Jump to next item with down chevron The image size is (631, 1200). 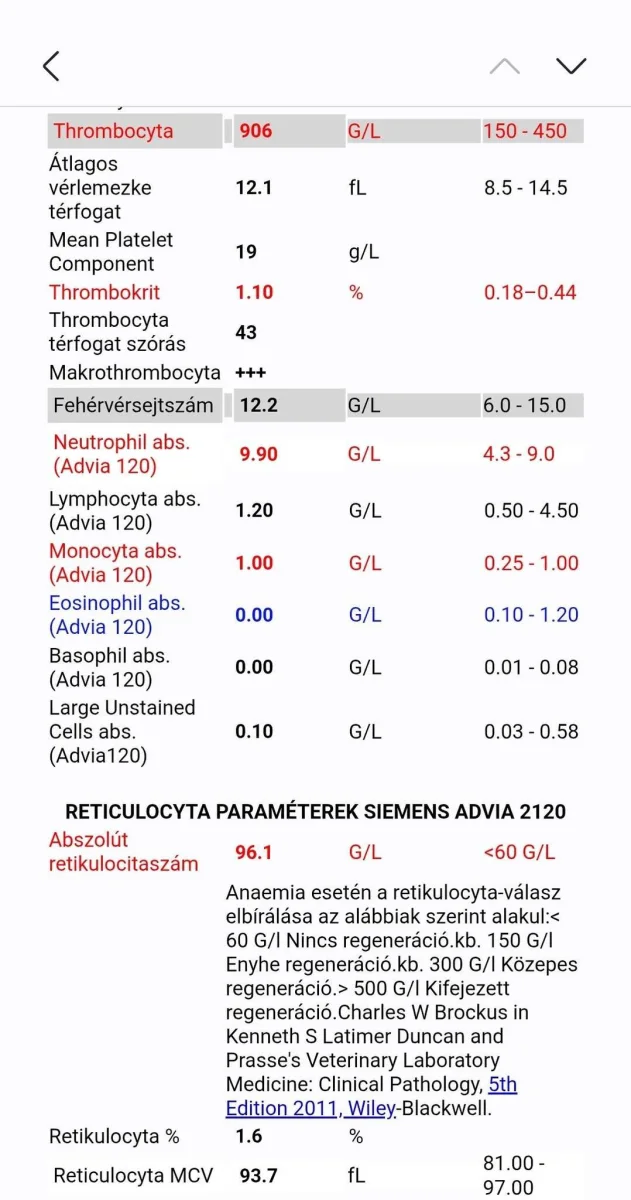point(571,66)
